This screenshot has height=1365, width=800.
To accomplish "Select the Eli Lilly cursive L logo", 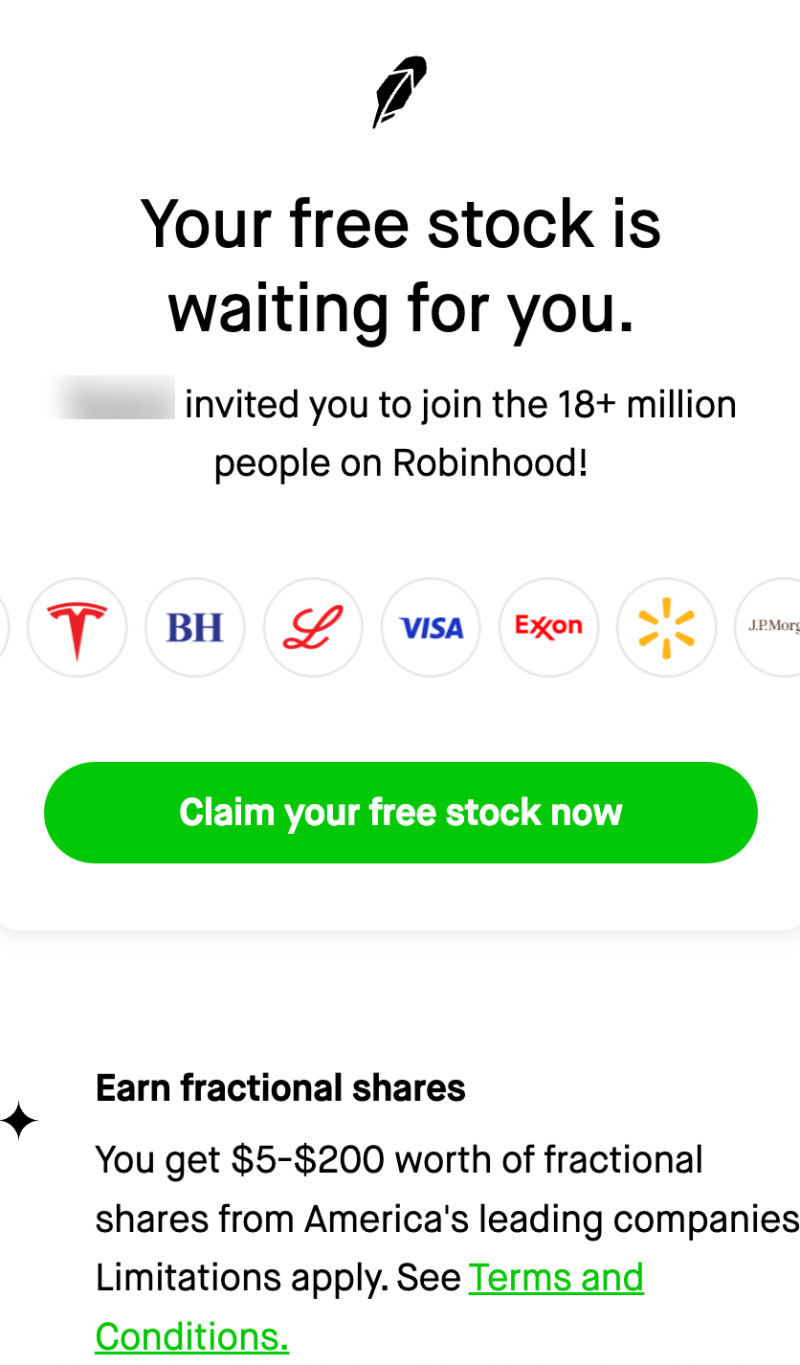I will click(x=313, y=627).
